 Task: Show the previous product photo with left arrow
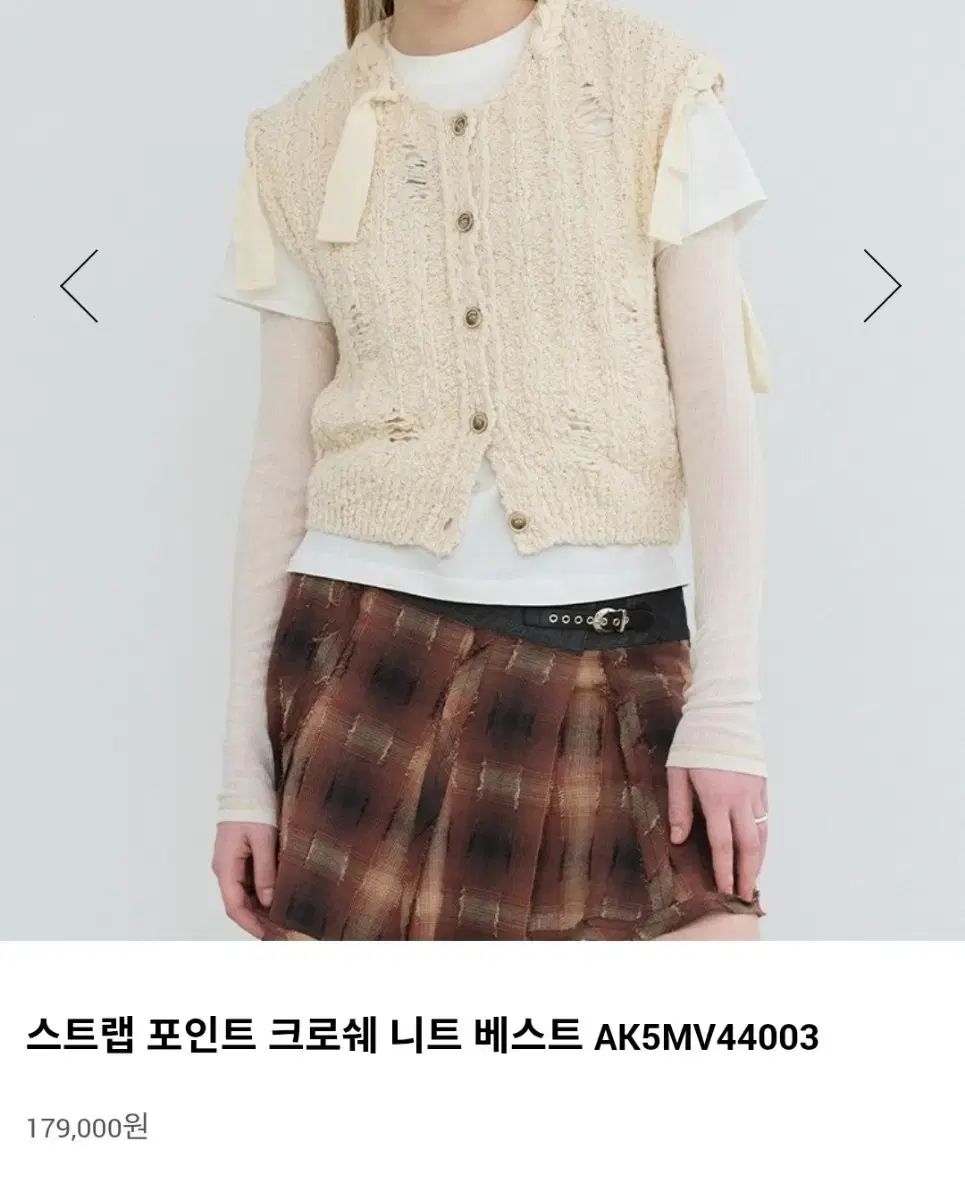tap(80, 286)
